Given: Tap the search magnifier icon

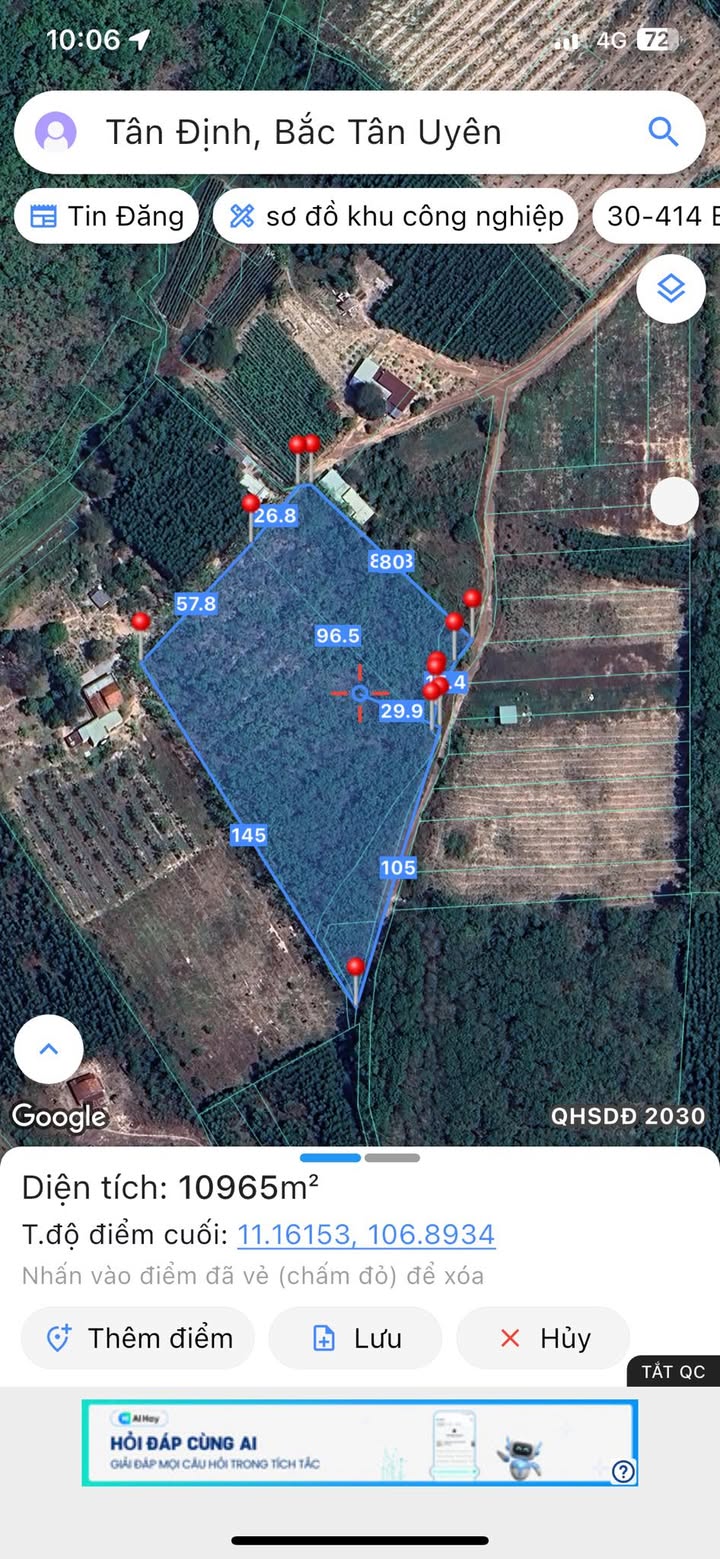Looking at the screenshot, I should pos(663,132).
